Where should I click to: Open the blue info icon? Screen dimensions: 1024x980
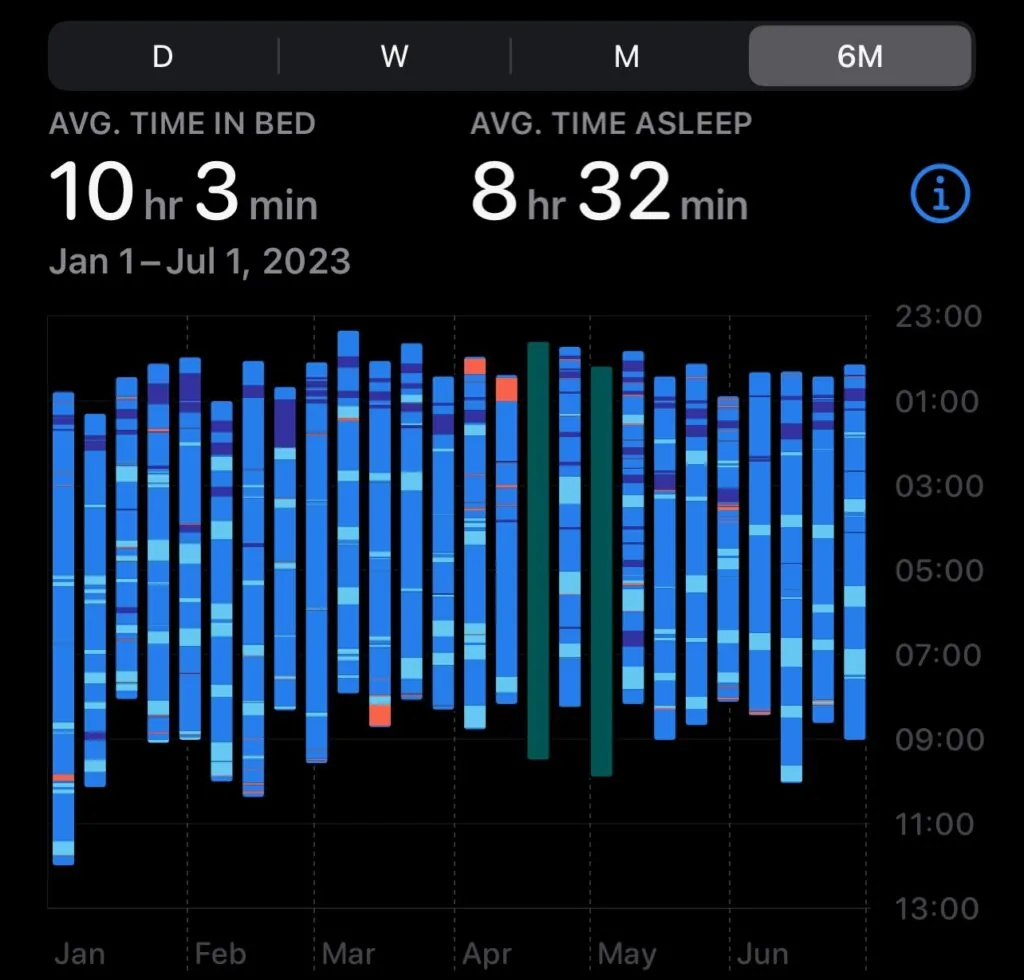click(x=940, y=194)
